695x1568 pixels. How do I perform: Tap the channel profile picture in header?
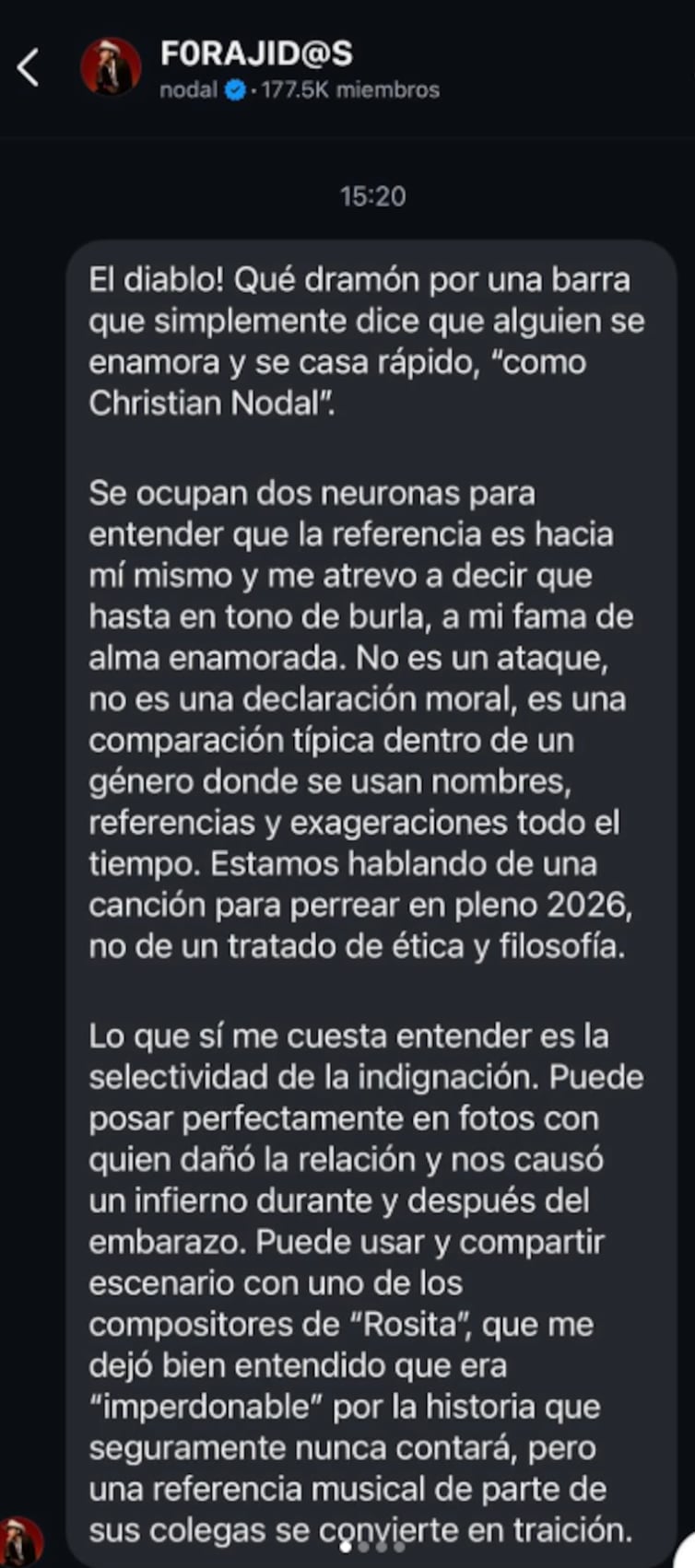[x=111, y=67]
